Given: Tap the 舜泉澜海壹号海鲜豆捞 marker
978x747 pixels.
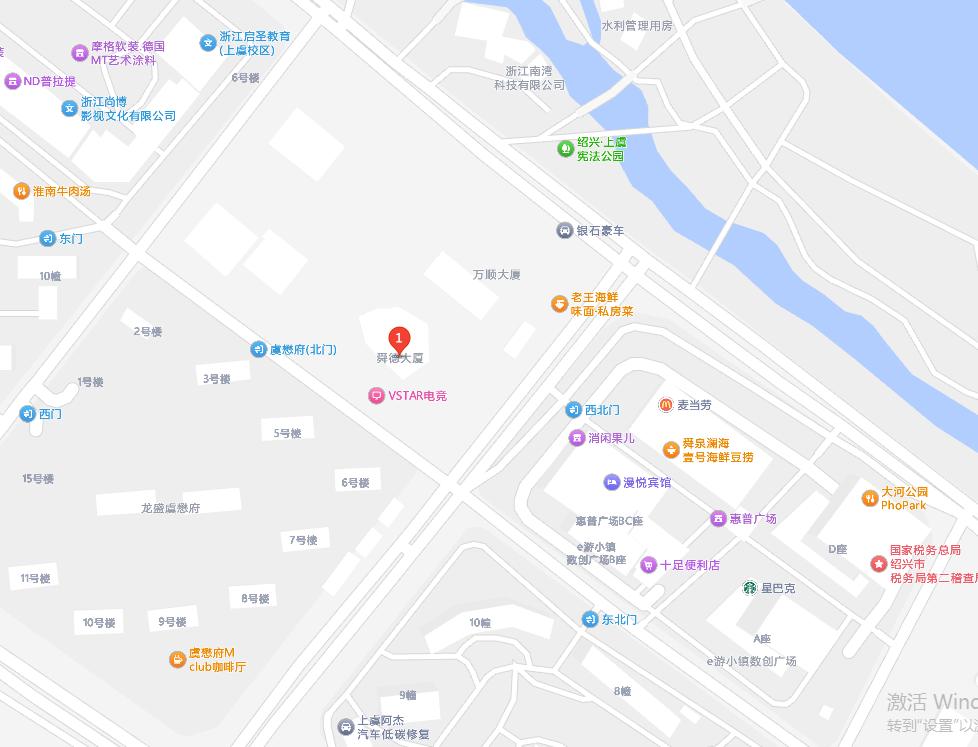Looking at the screenshot, I should [671, 450].
